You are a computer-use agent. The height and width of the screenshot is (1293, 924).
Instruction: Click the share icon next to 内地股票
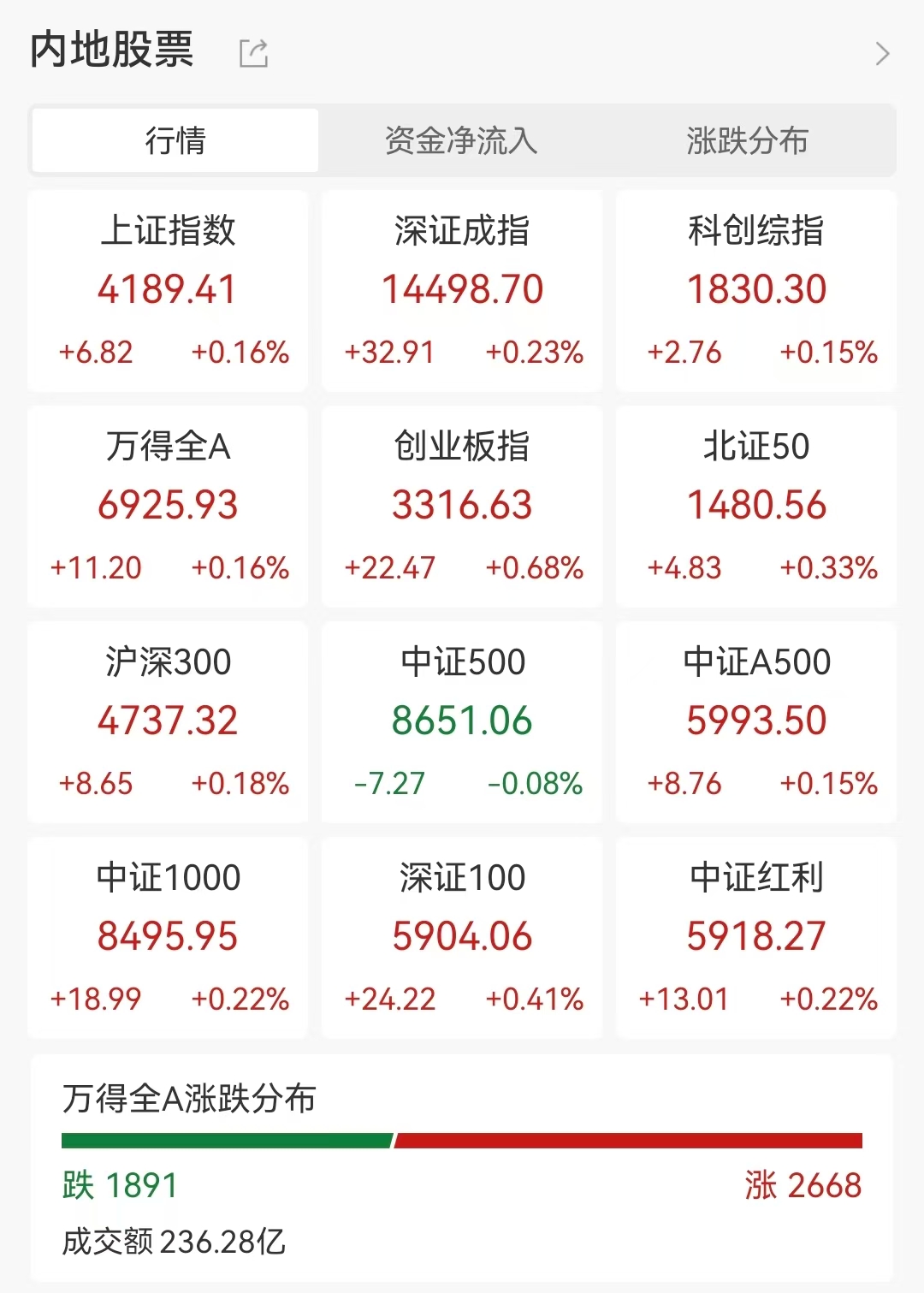[252, 52]
